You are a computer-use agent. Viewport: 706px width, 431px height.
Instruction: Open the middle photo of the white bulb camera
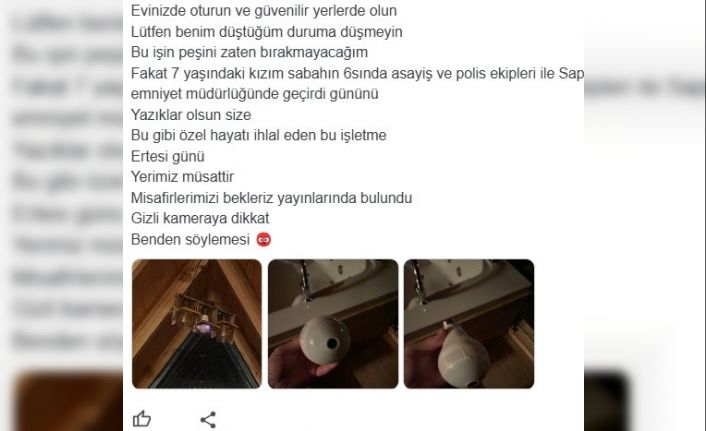pyautogui.click(x=332, y=323)
